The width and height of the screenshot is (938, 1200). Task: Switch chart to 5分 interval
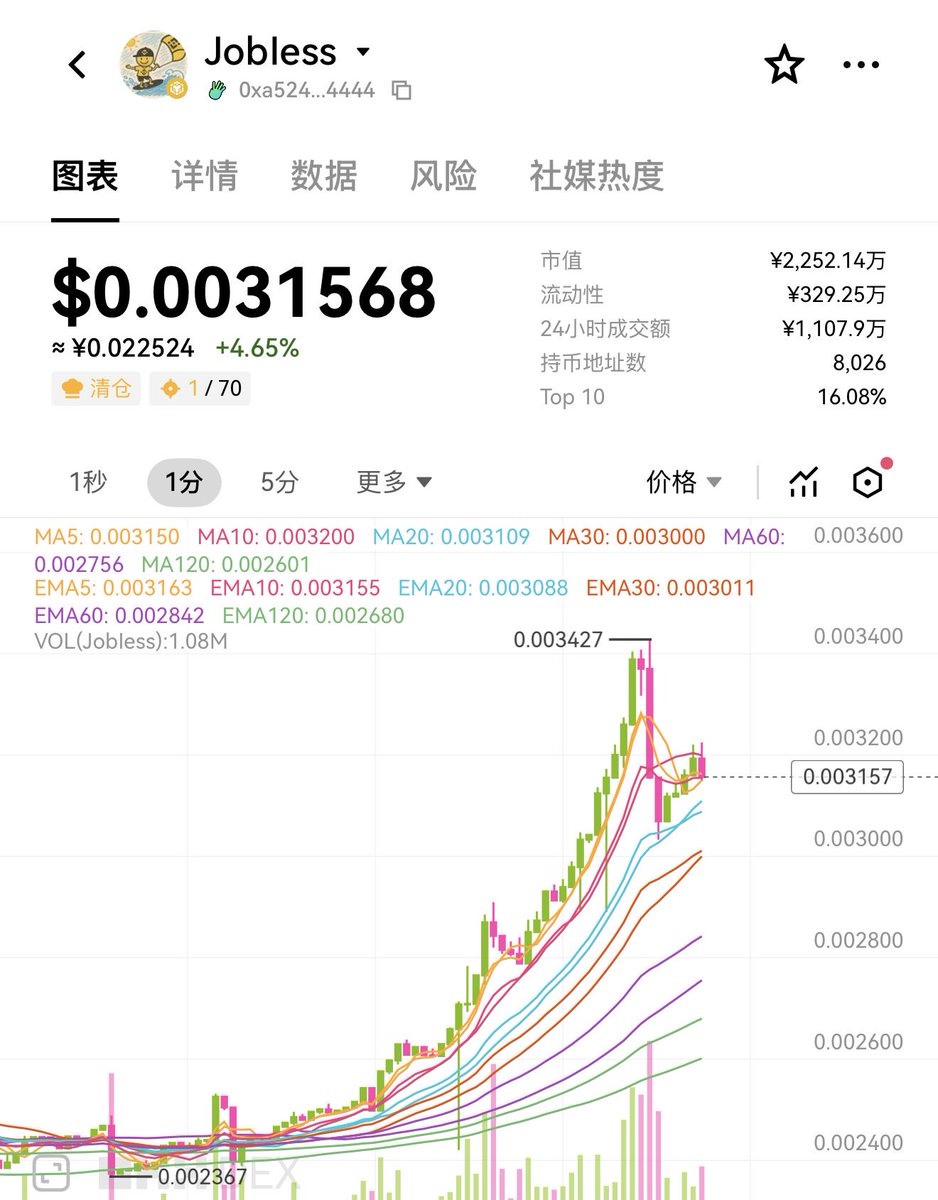pyautogui.click(x=279, y=483)
